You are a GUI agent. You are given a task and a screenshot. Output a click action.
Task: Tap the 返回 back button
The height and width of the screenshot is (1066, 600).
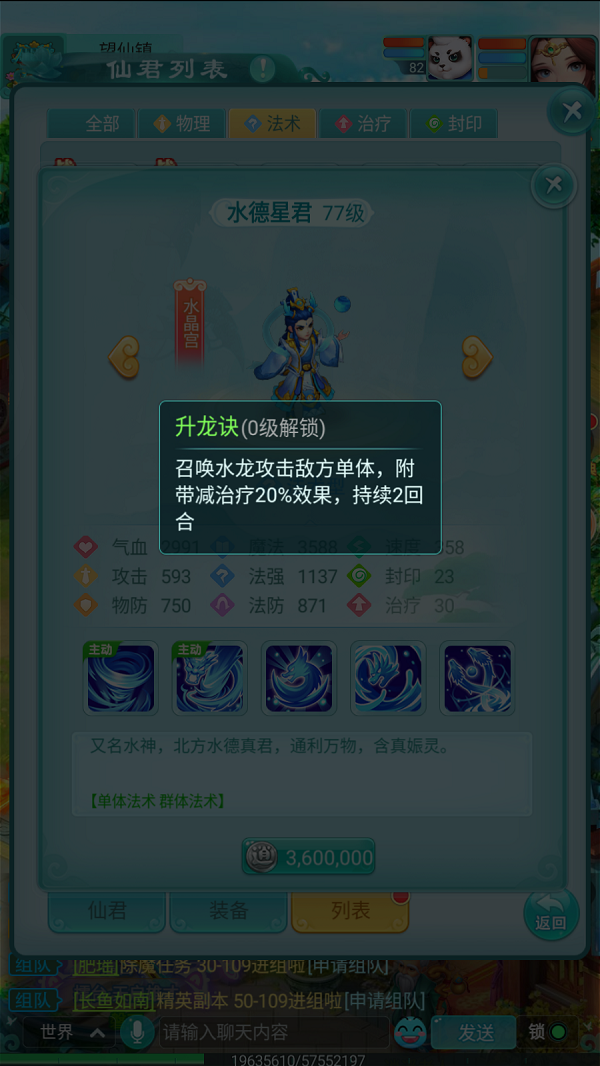[x=551, y=913]
